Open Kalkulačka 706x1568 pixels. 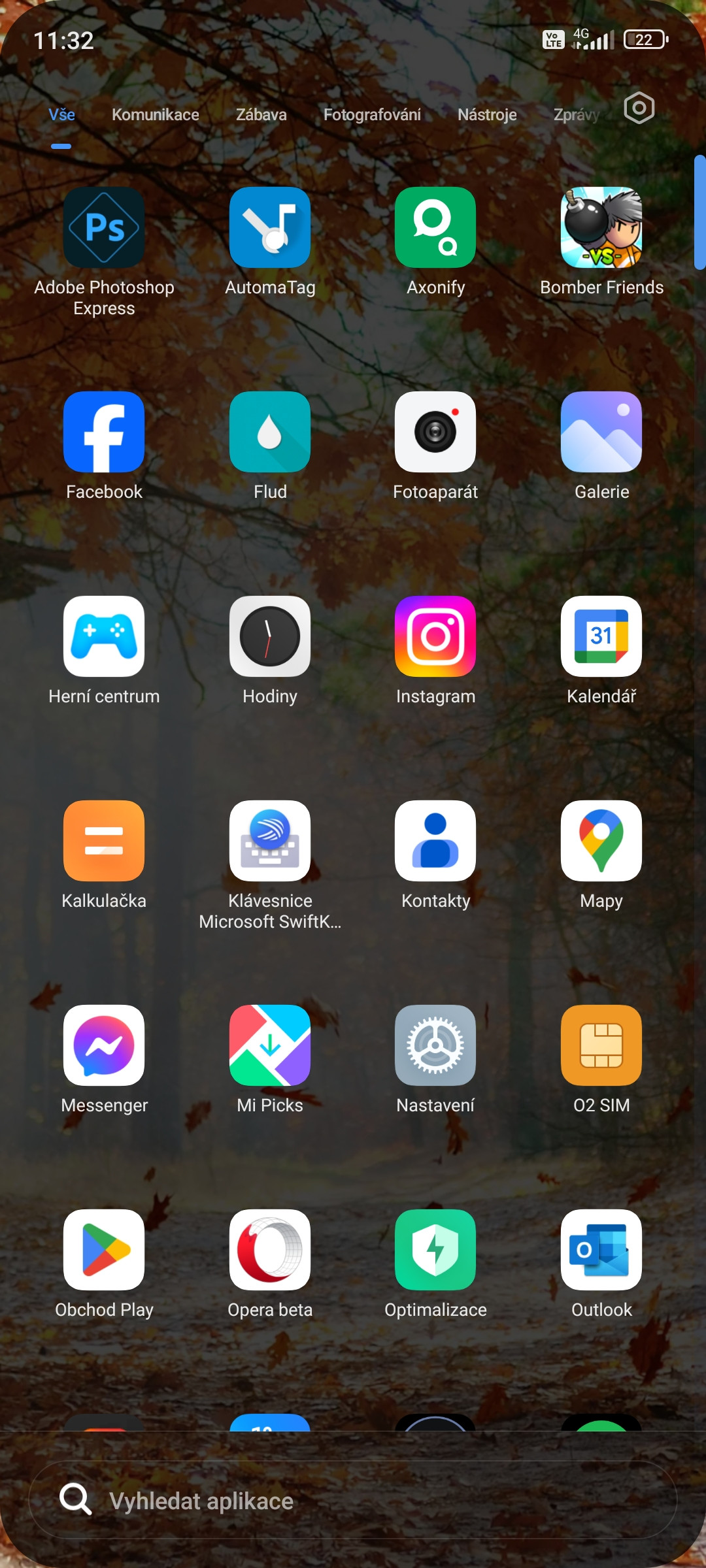(x=104, y=841)
